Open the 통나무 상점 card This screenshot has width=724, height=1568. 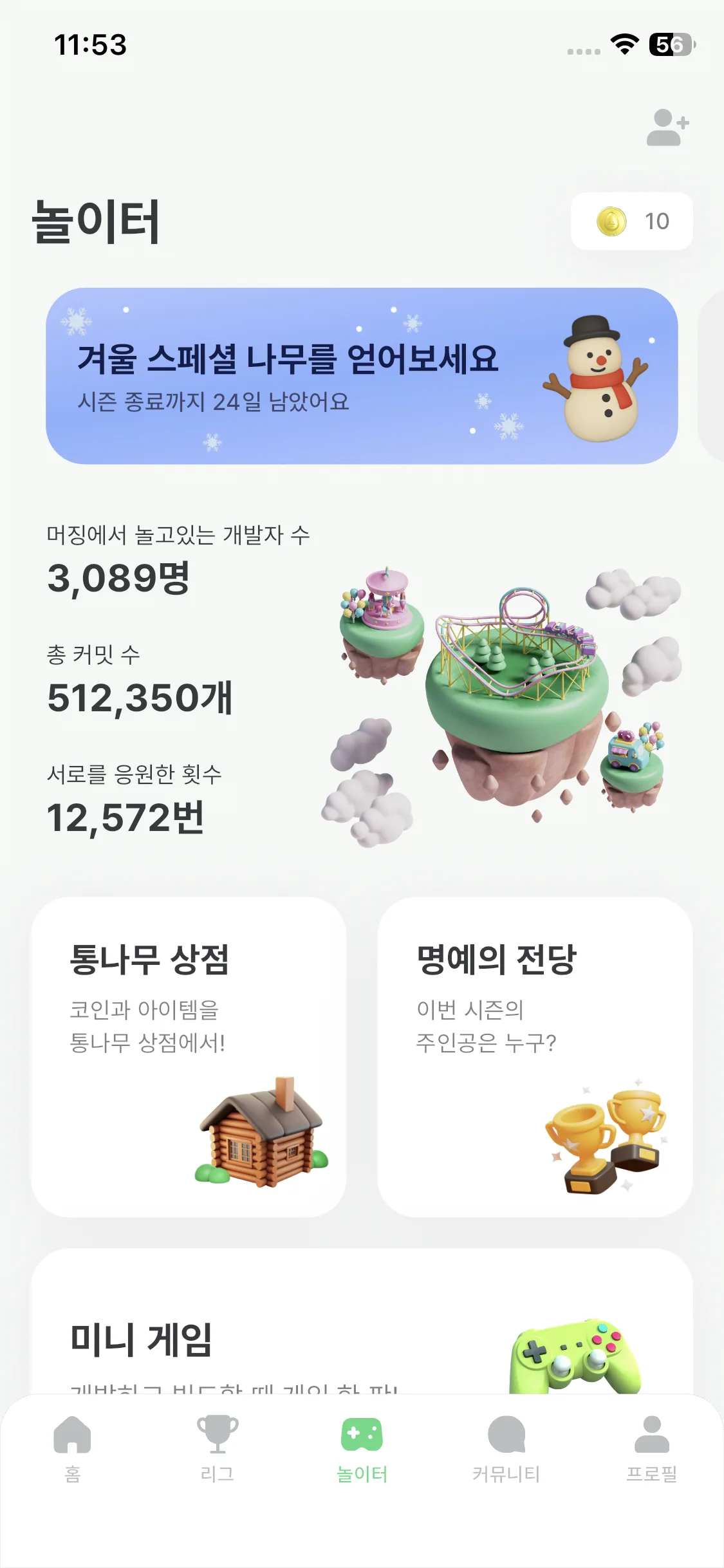point(189,1056)
